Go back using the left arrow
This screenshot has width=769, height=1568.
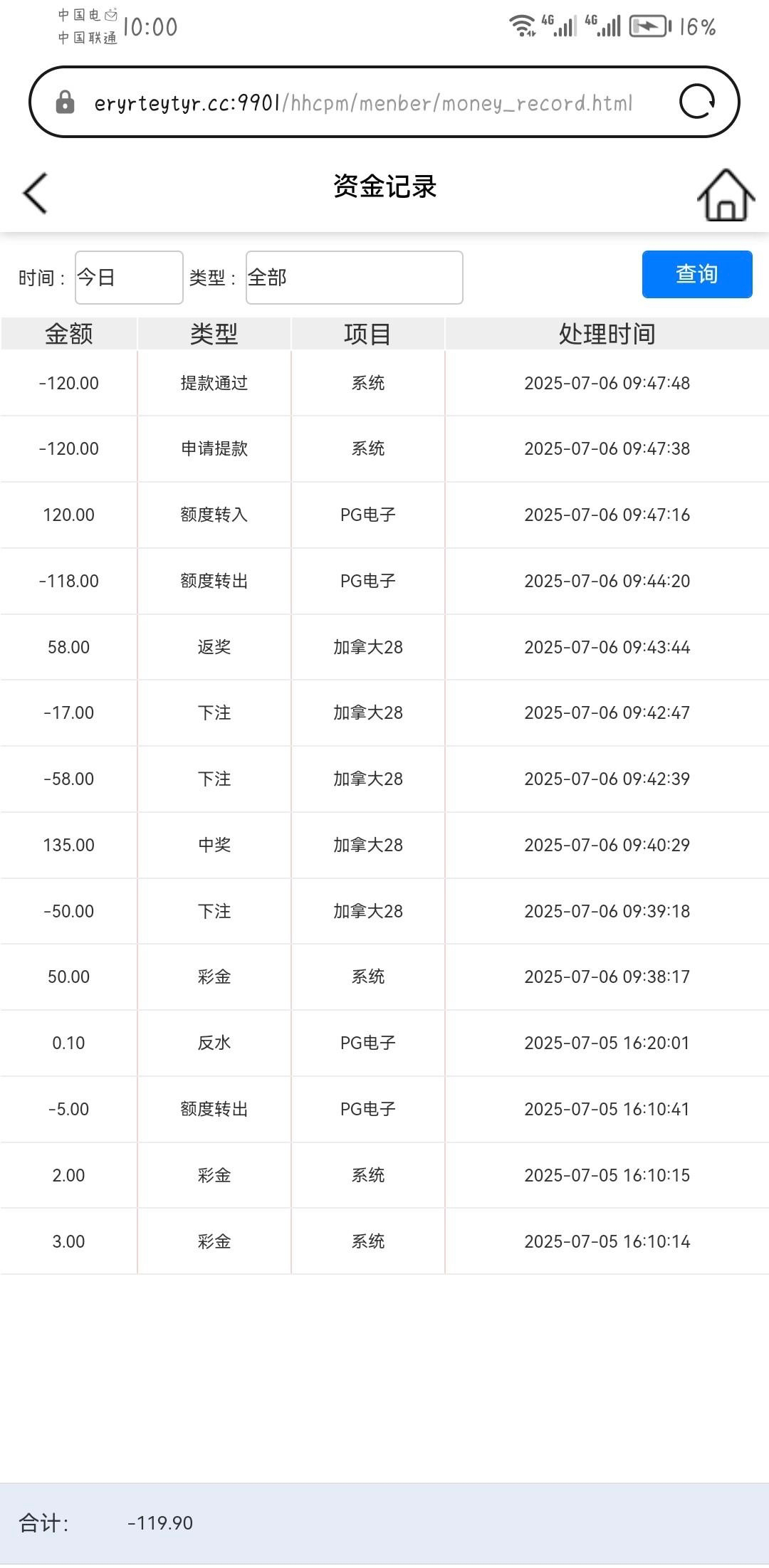tap(36, 193)
